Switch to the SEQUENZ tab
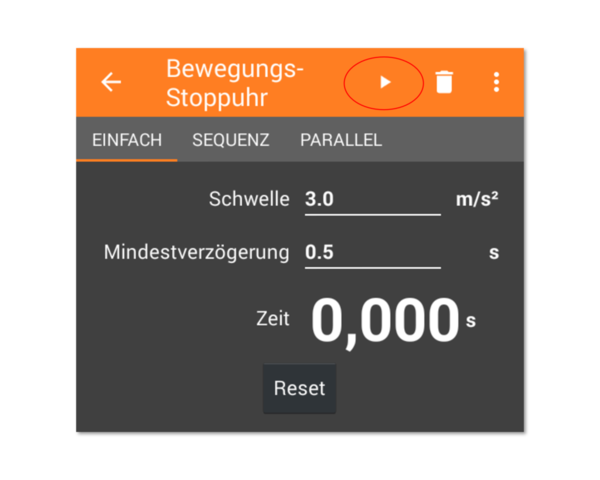Image resolution: width=600 pixels, height=480 pixels. [231, 141]
